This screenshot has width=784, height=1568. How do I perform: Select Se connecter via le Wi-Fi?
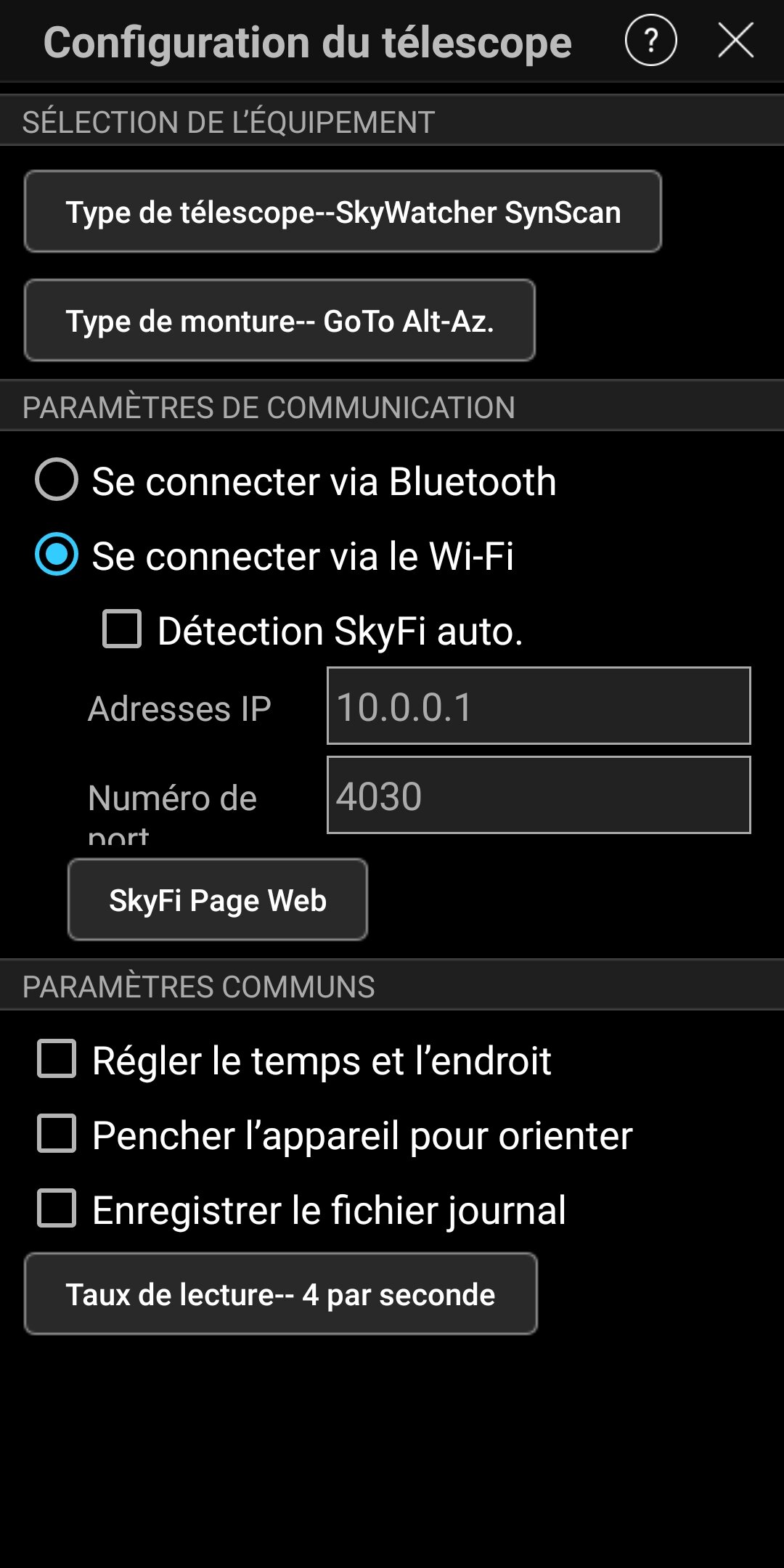pos(57,555)
